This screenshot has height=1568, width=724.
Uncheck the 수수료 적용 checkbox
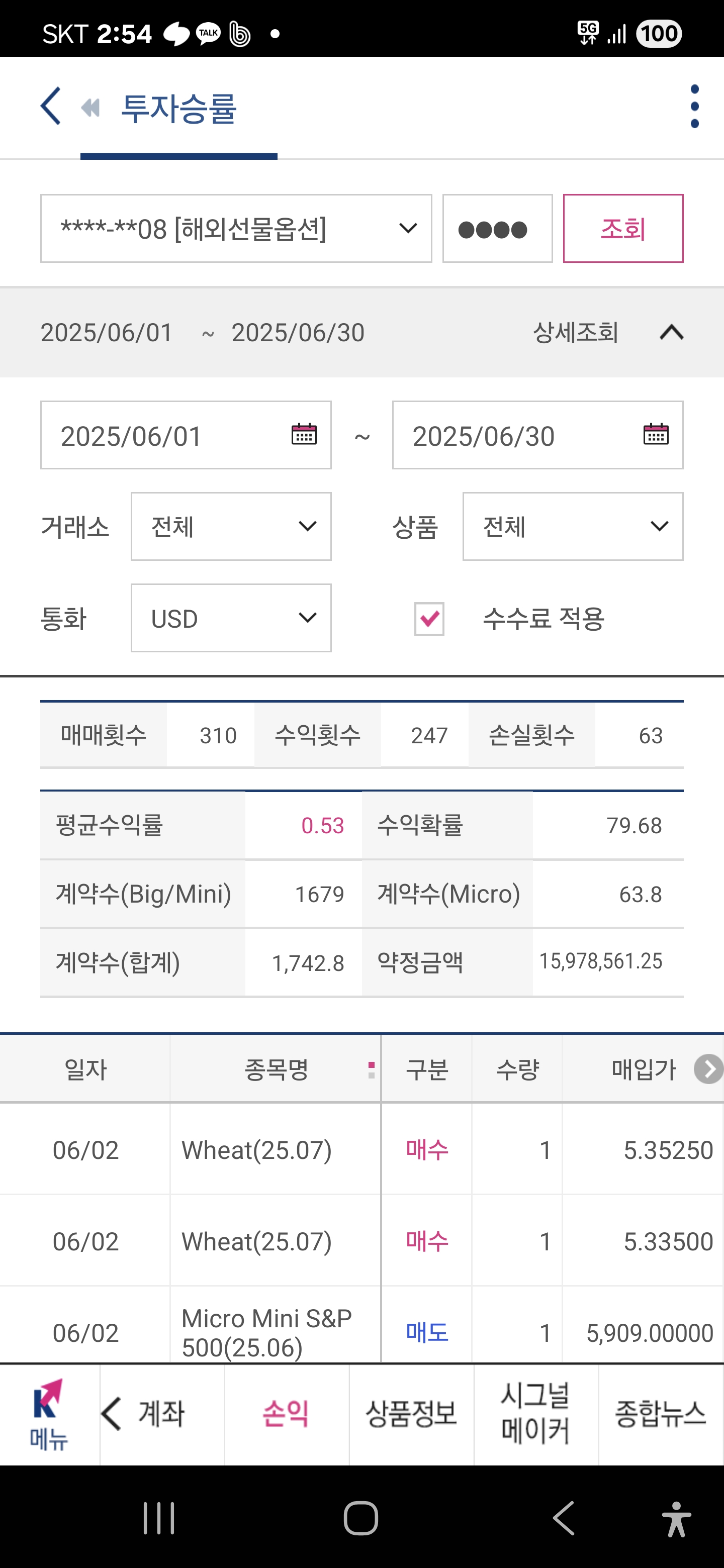(429, 619)
